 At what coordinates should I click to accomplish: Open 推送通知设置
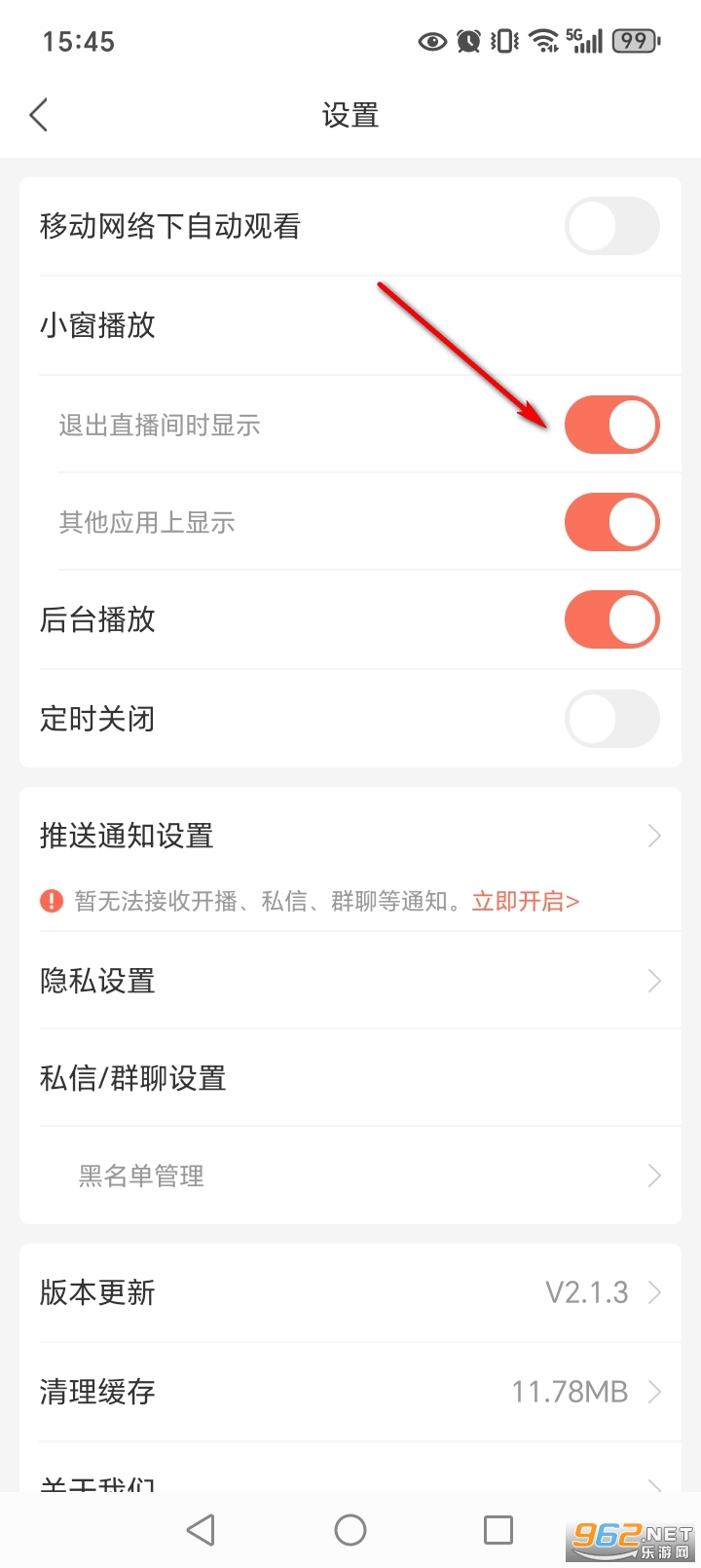pyautogui.click(x=350, y=836)
